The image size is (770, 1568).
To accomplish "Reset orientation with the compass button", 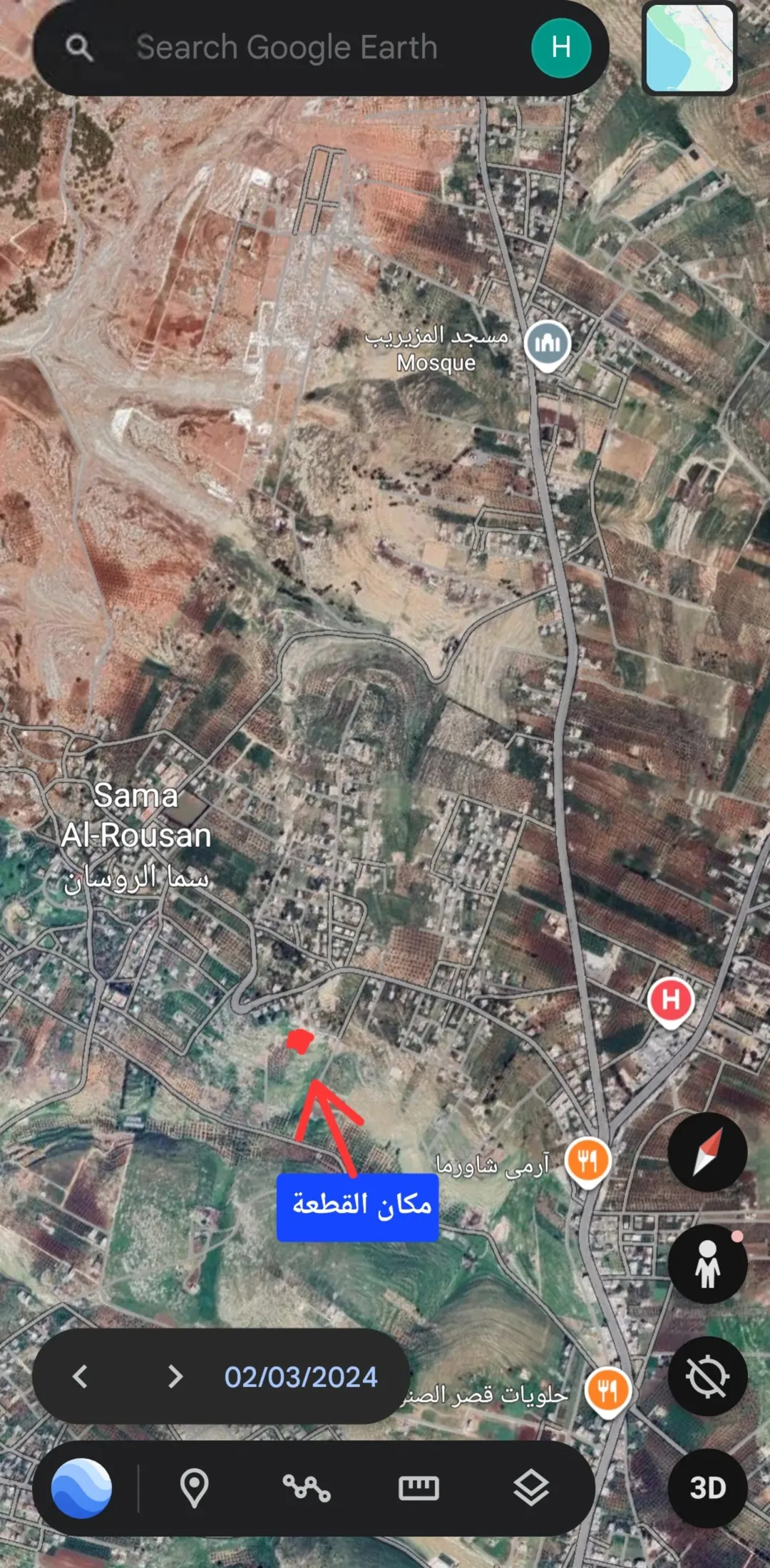I will 707,1152.
